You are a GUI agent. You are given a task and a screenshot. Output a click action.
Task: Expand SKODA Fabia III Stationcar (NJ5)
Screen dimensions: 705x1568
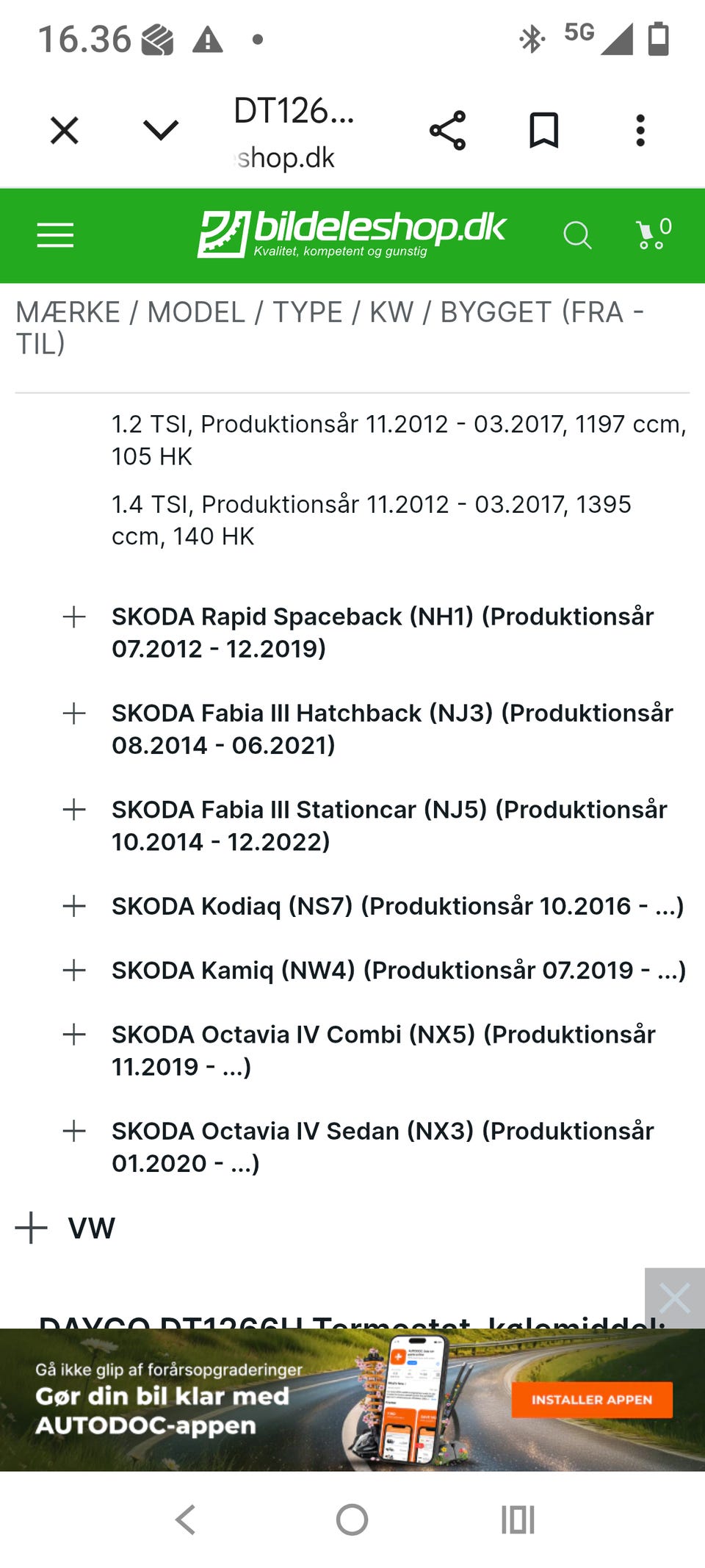(x=74, y=810)
